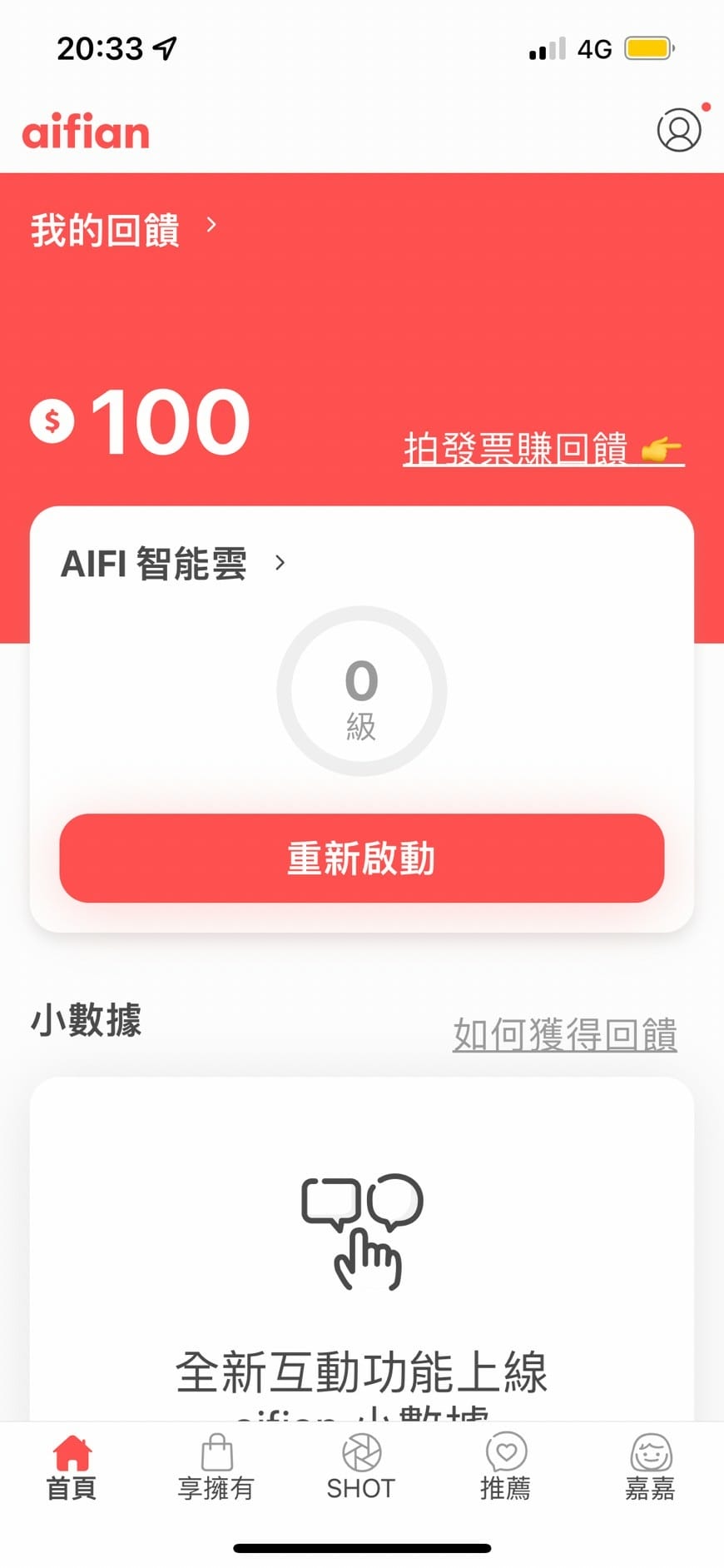Switch to the 首頁 tab
The image size is (724, 1568).
tap(72, 1468)
